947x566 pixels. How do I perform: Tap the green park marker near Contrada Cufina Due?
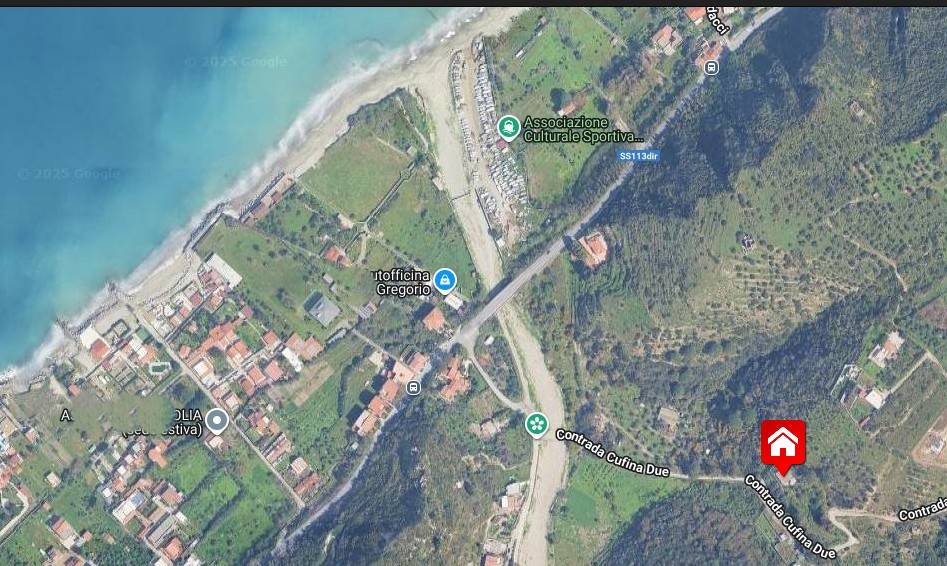pyautogui.click(x=538, y=425)
